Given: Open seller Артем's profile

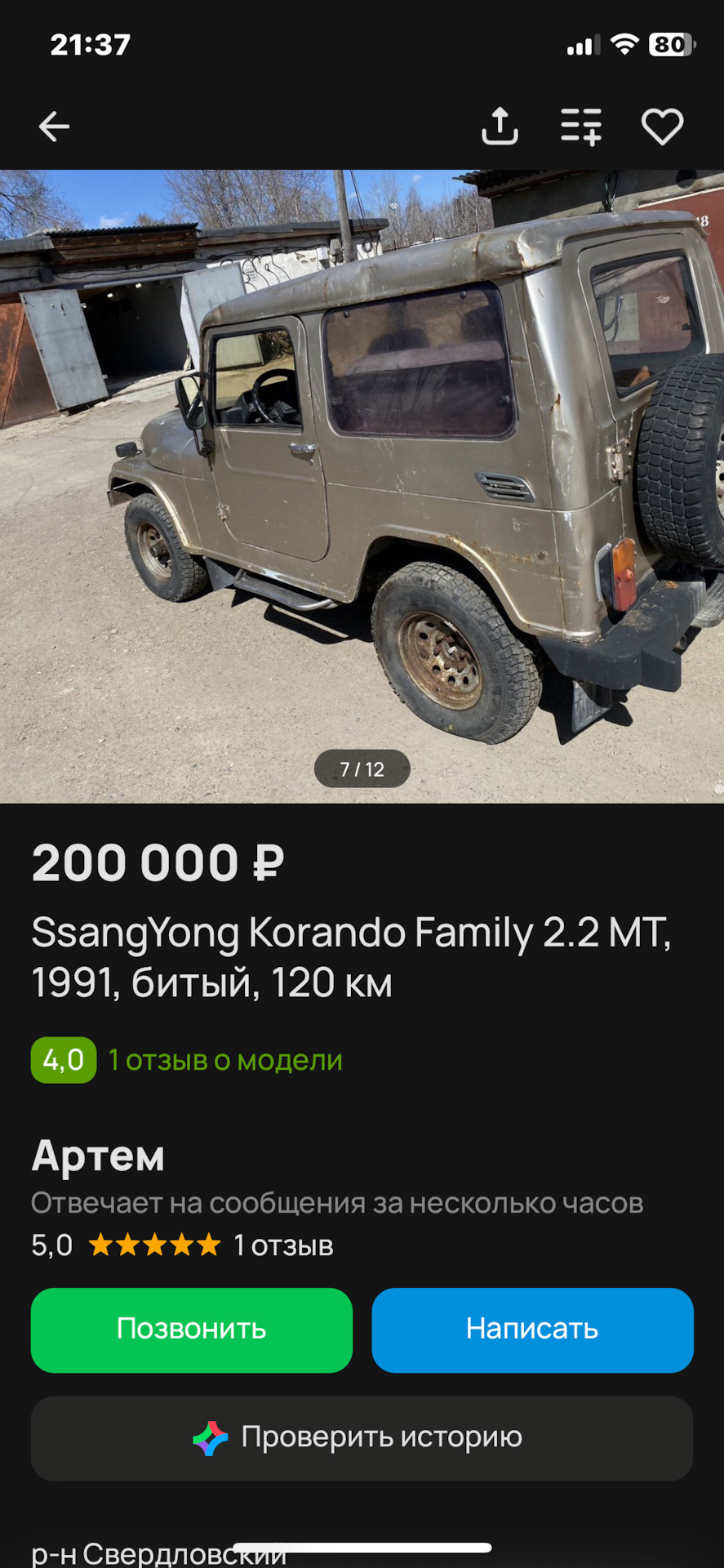Looking at the screenshot, I should pyautogui.click(x=98, y=1156).
